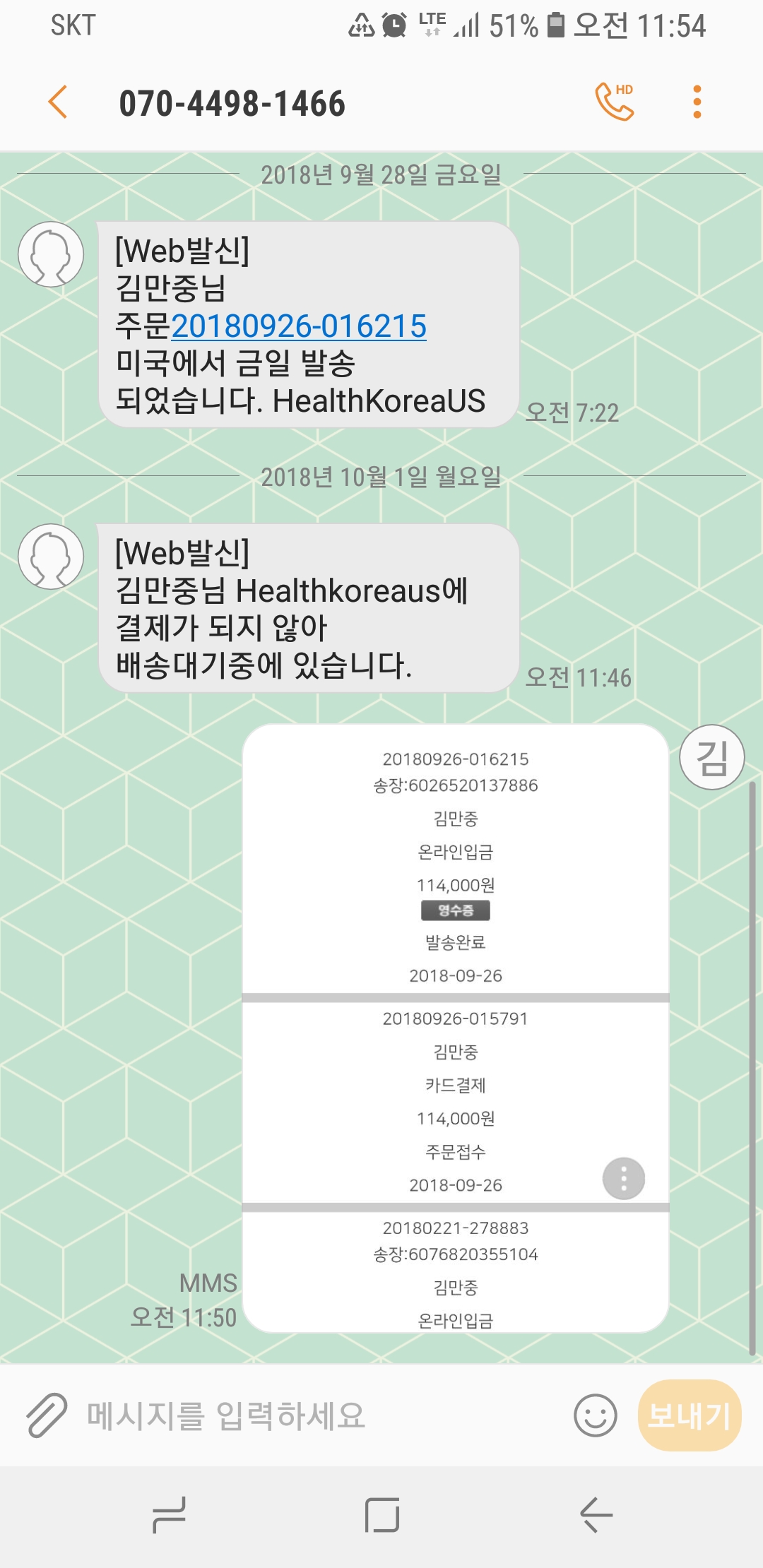Viewport: 763px width, 1568px height.
Task: Open the conversation overflow menu
Action: [697, 102]
